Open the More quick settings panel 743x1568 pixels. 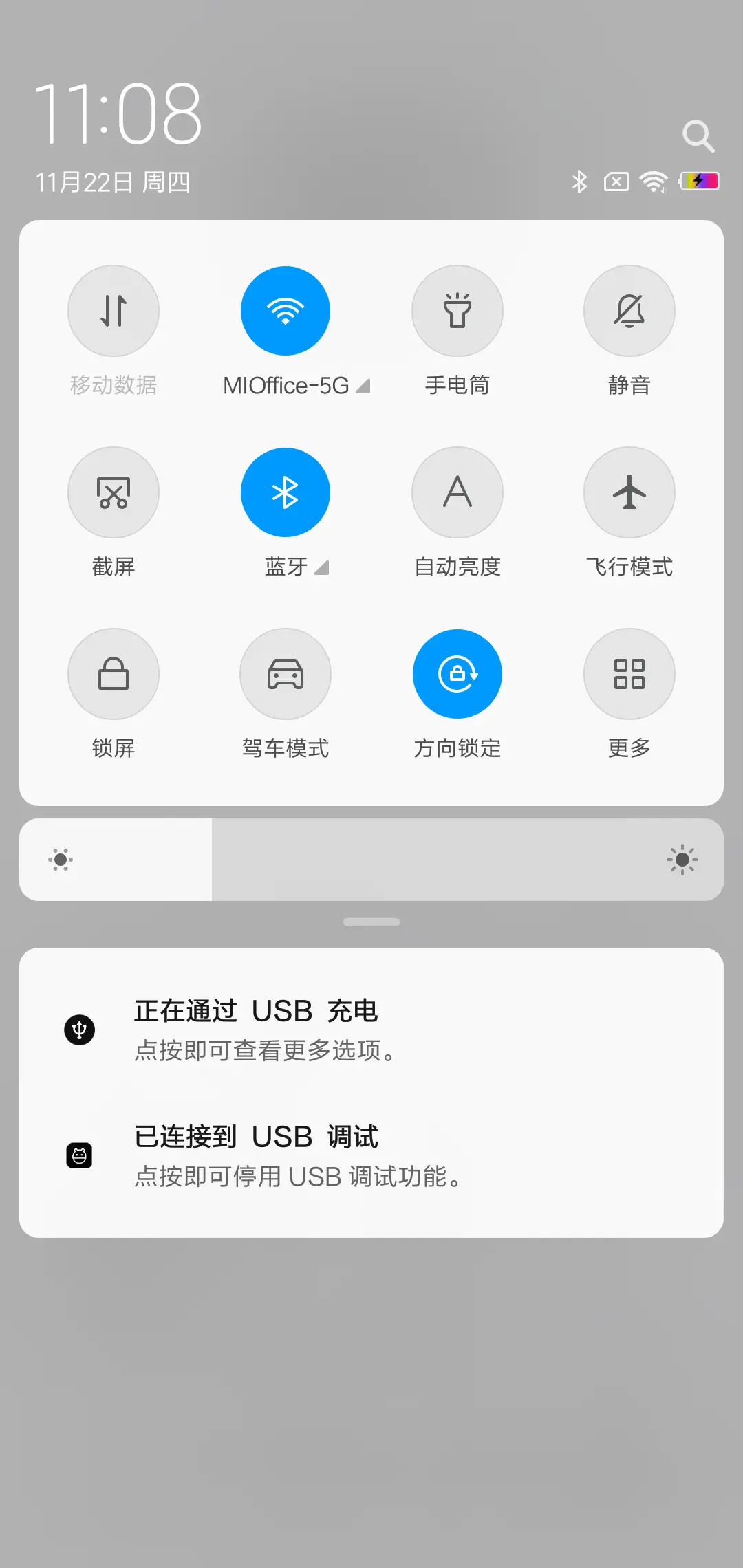629,674
